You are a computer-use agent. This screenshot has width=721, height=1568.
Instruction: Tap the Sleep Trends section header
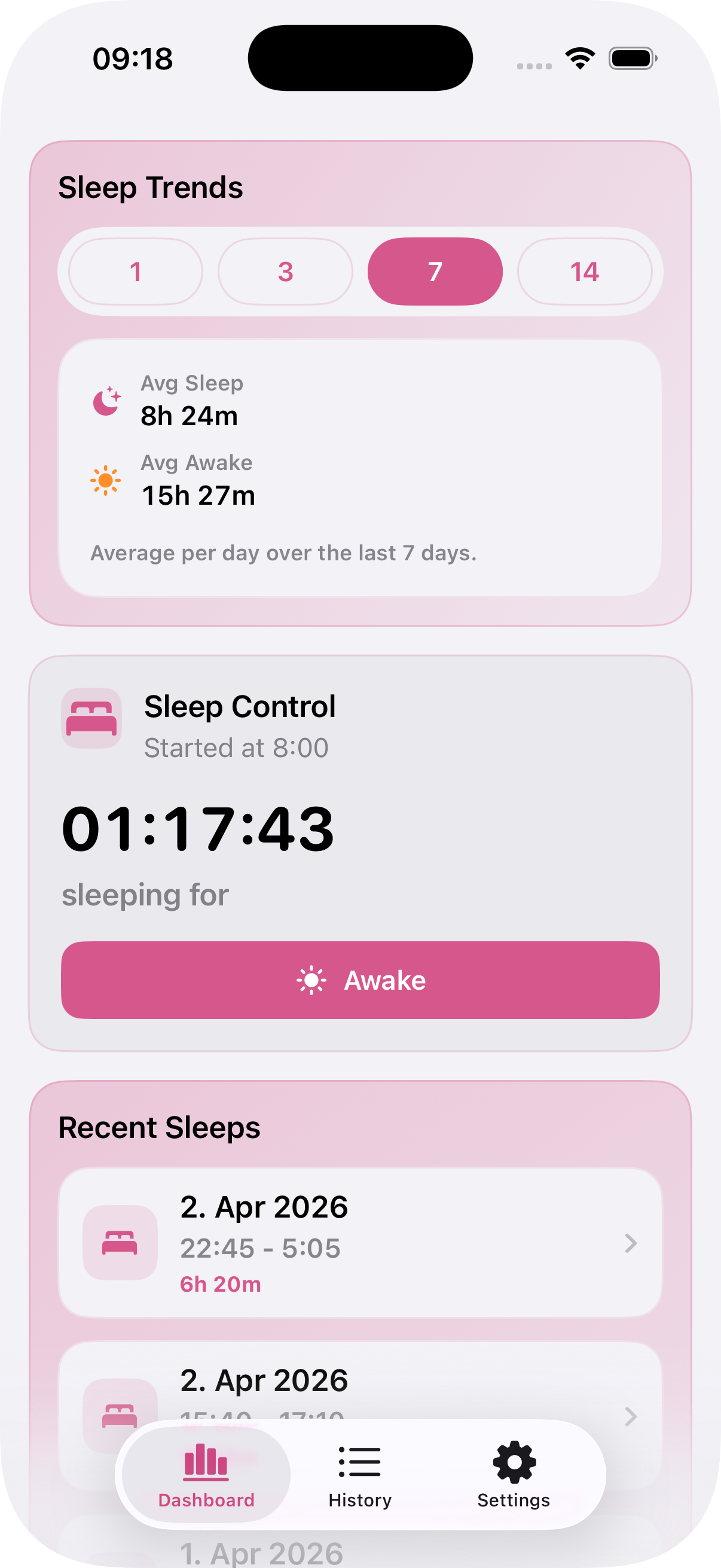[150, 187]
